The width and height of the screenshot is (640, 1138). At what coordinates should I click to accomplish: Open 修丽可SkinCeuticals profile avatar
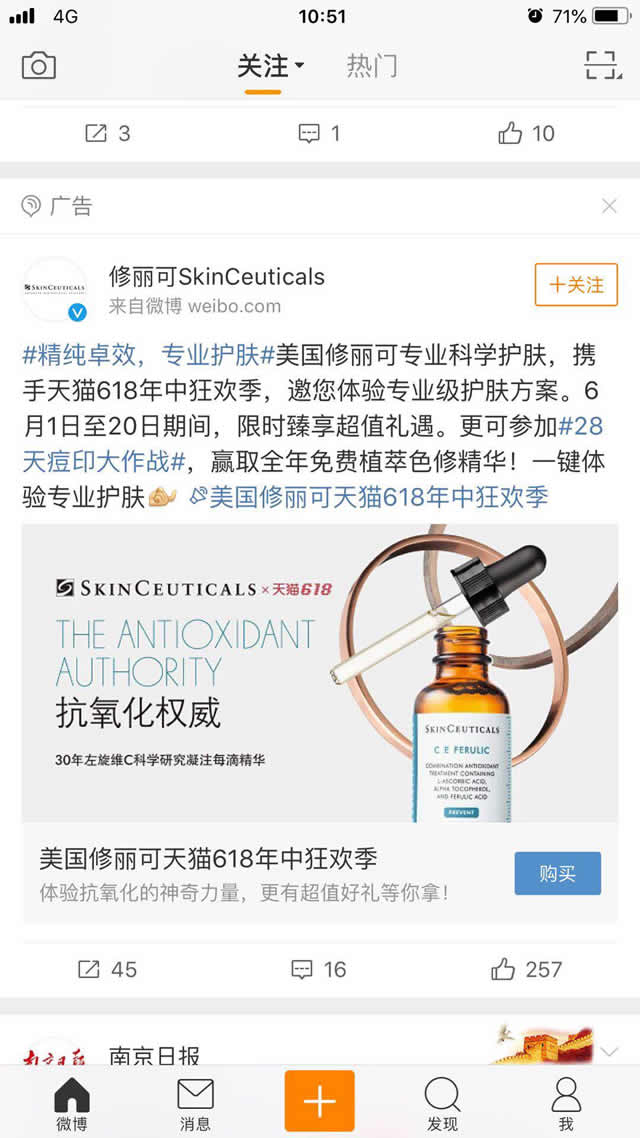(54, 289)
